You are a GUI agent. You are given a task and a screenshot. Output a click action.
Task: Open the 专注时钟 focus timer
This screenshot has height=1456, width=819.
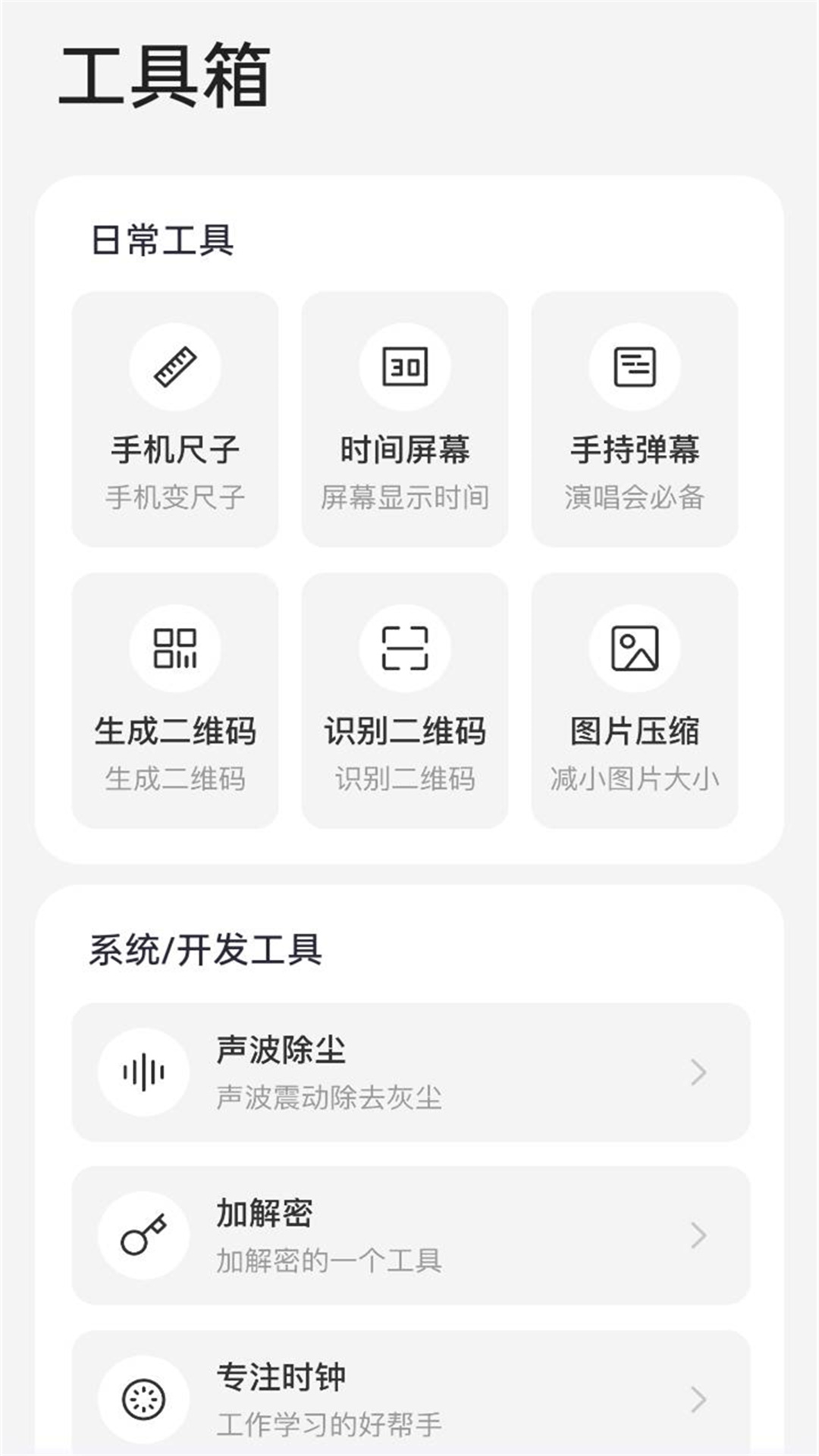(411, 1397)
